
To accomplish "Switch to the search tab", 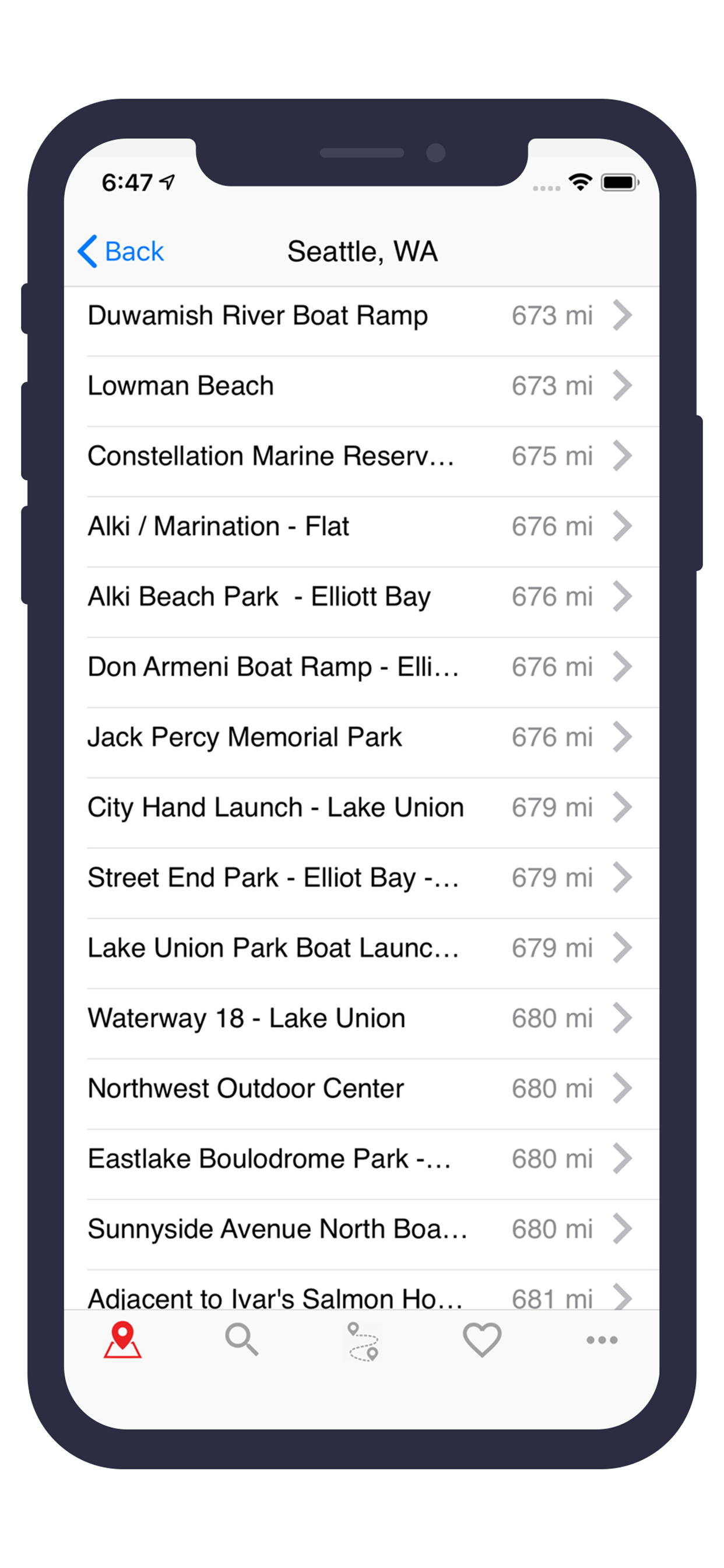I will (241, 1340).
